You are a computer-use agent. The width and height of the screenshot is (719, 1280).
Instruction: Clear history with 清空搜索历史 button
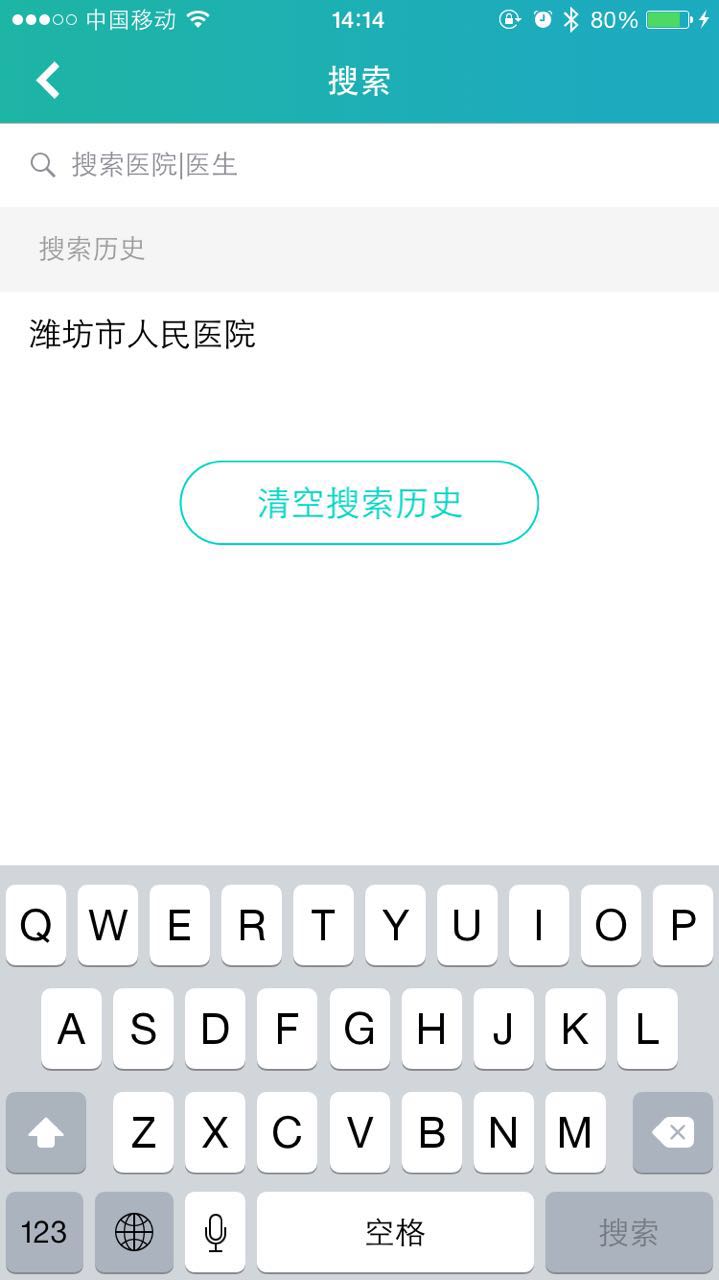pyautogui.click(x=359, y=503)
